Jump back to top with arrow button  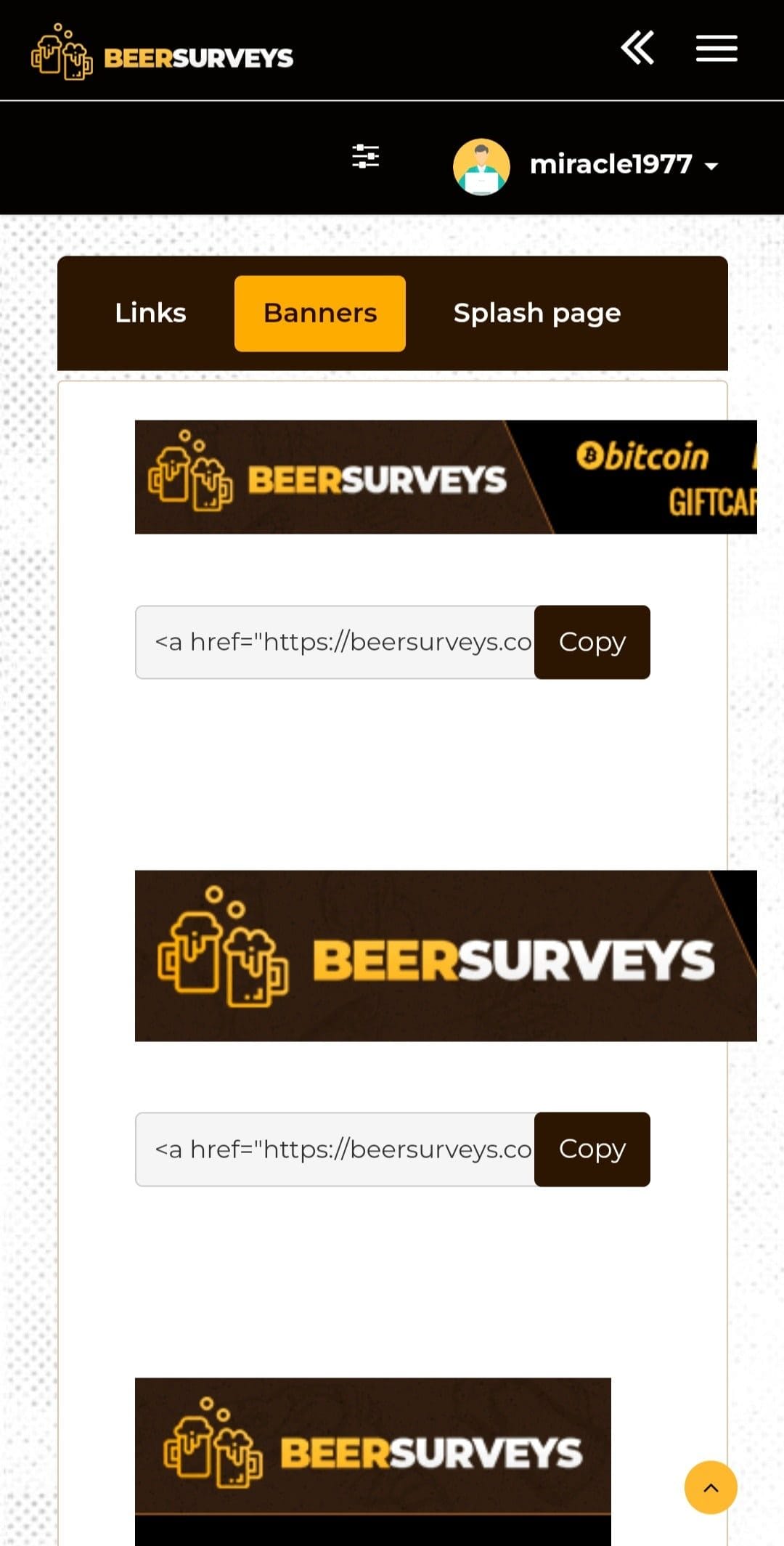point(711,1487)
